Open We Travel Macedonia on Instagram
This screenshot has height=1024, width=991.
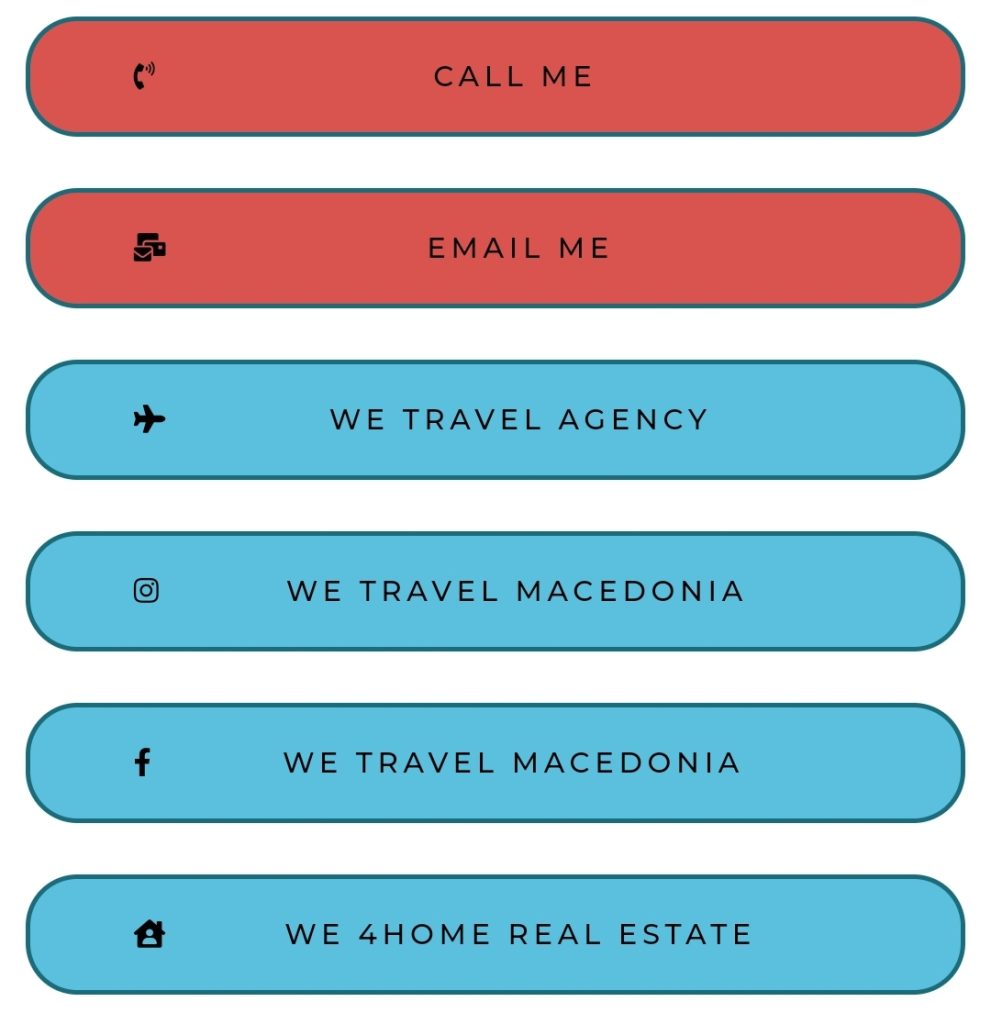(x=495, y=591)
